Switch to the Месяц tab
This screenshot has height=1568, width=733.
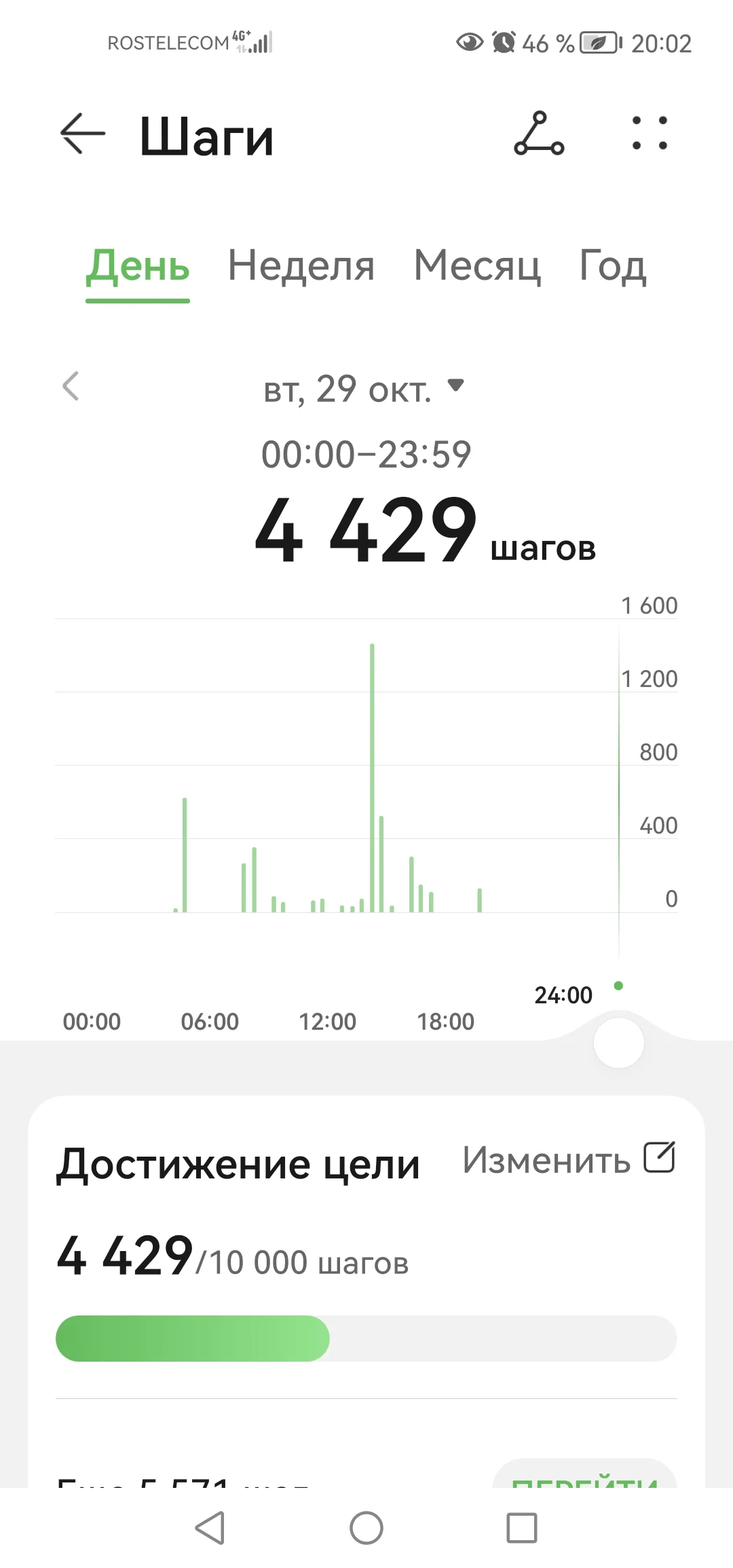(x=477, y=266)
